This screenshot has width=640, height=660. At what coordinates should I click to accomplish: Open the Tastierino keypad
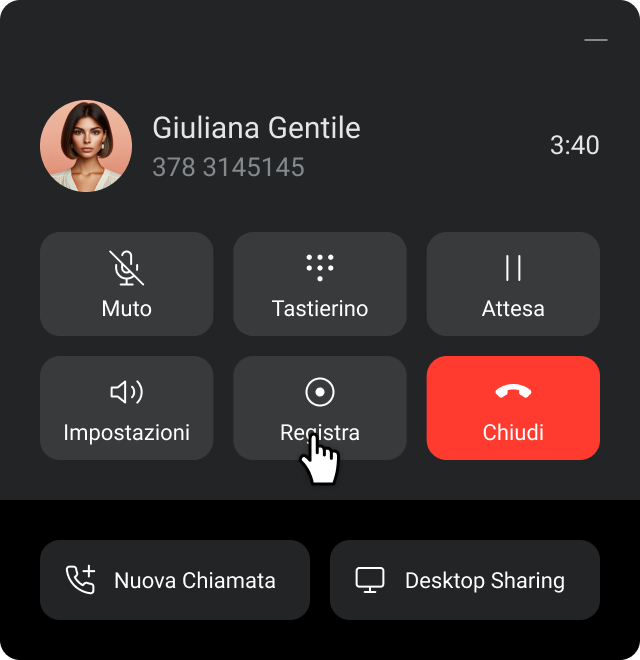click(320, 284)
